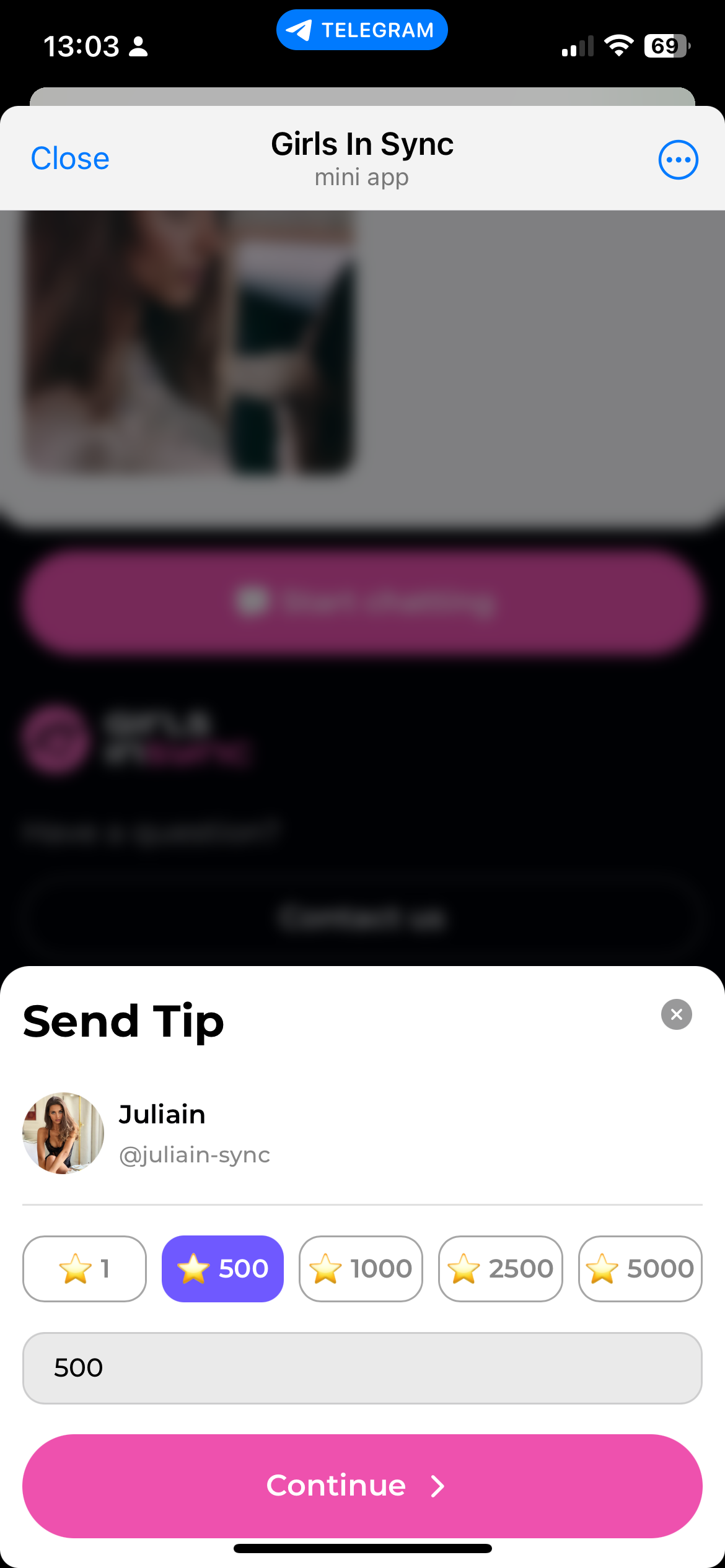
Task: Open the Continue chevron to proceed
Action: pyautogui.click(x=437, y=1485)
